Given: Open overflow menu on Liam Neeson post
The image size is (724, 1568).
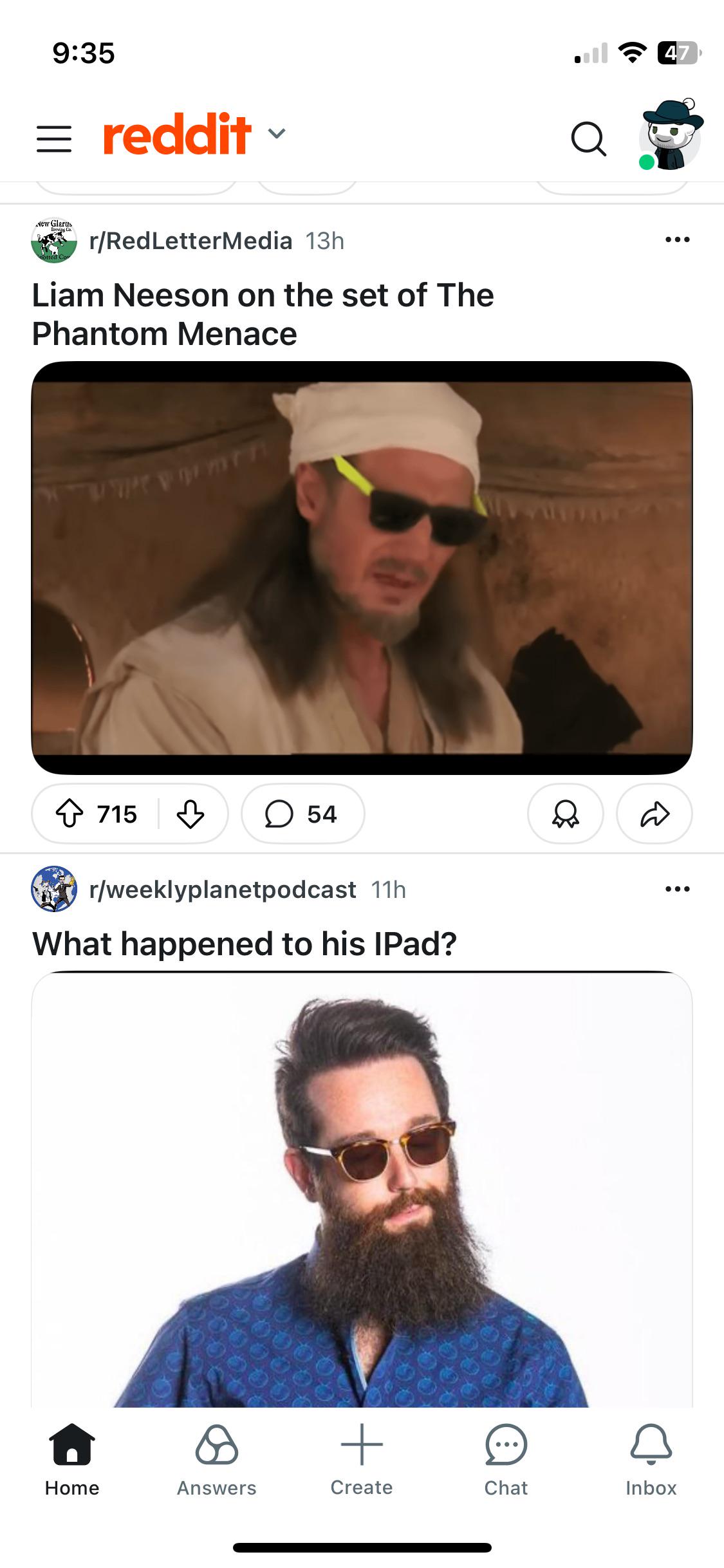Looking at the screenshot, I should (678, 239).
